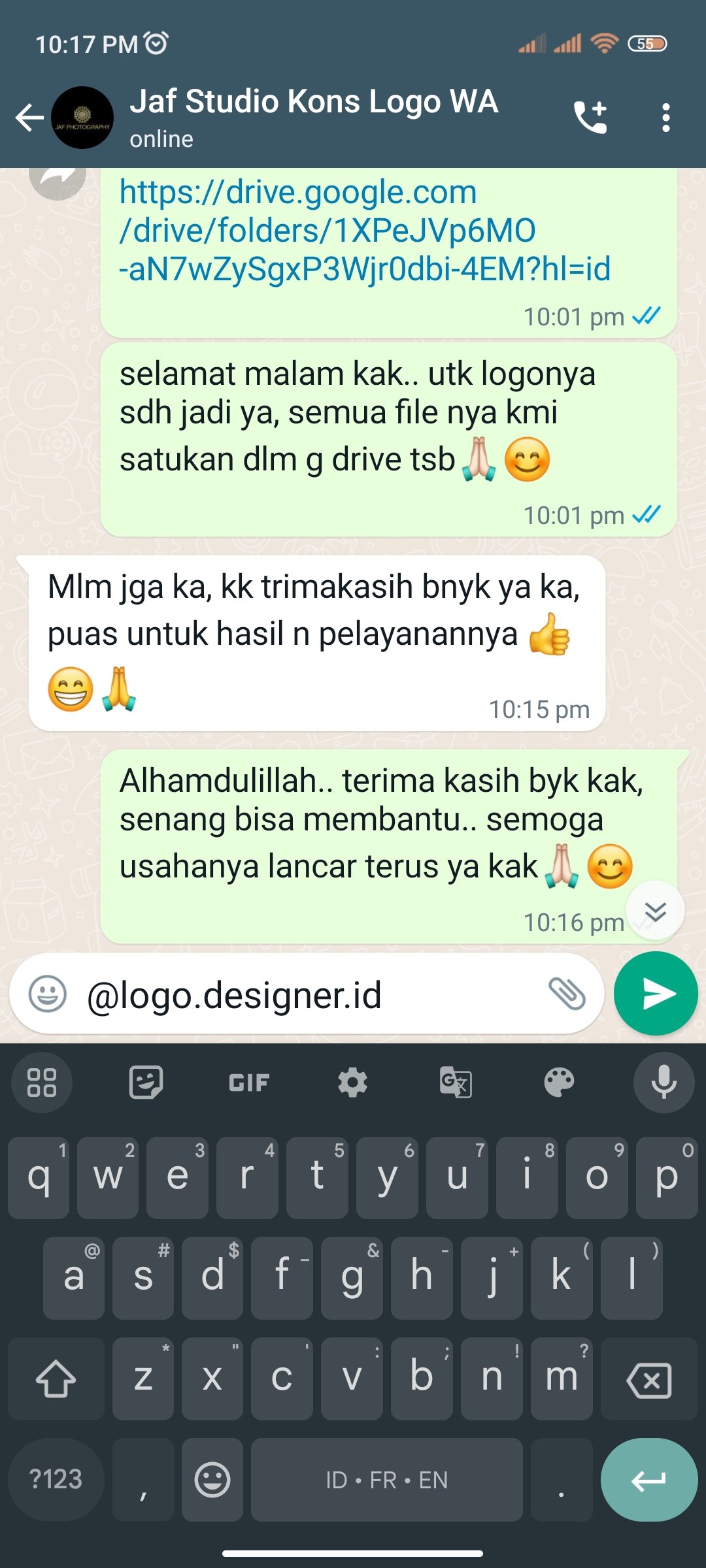Open Jaf Studio Kons Logo WA contact info

click(x=314, y=118)
